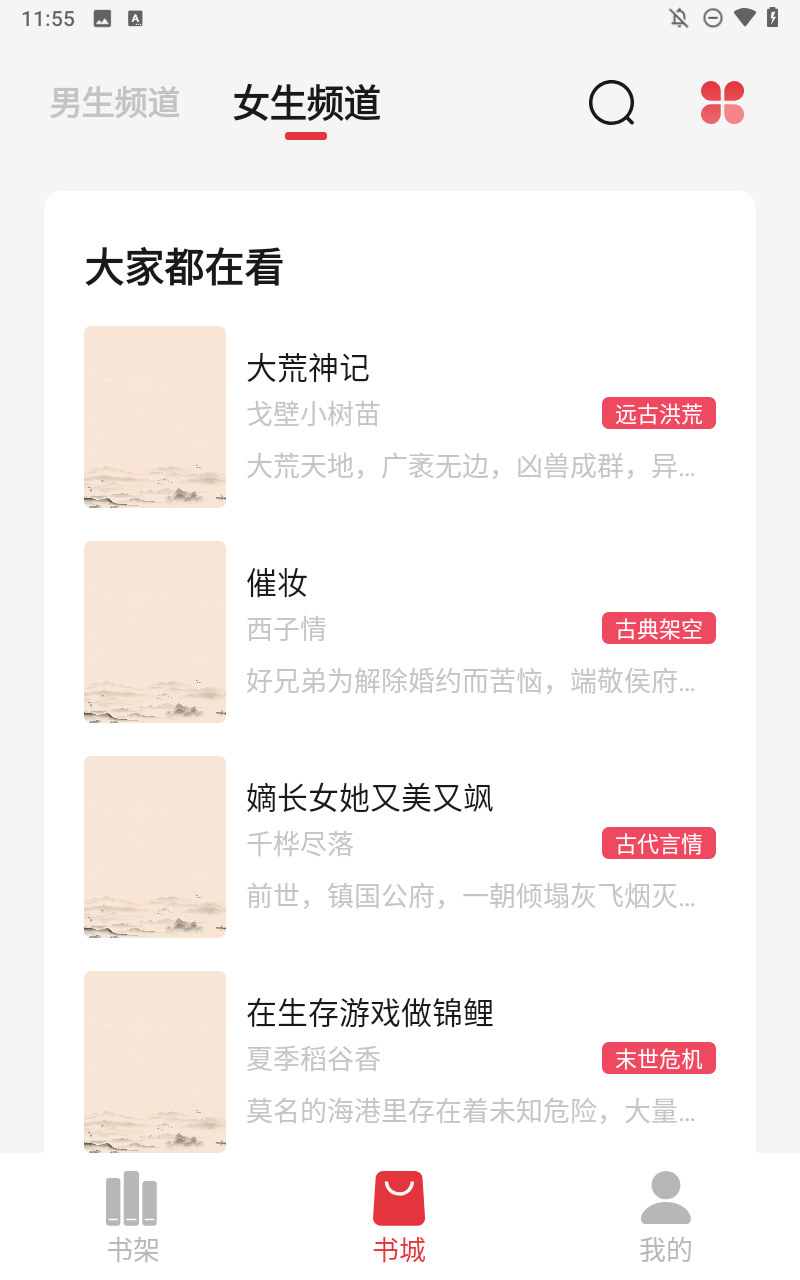
Task: Tap the 末世危机 genre tag
Action: [658, 1059]
